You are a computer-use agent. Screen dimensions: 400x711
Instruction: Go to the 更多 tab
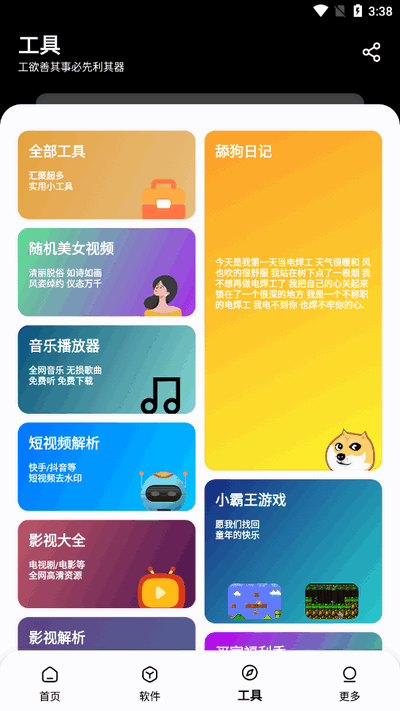click(x=350, y=684)
